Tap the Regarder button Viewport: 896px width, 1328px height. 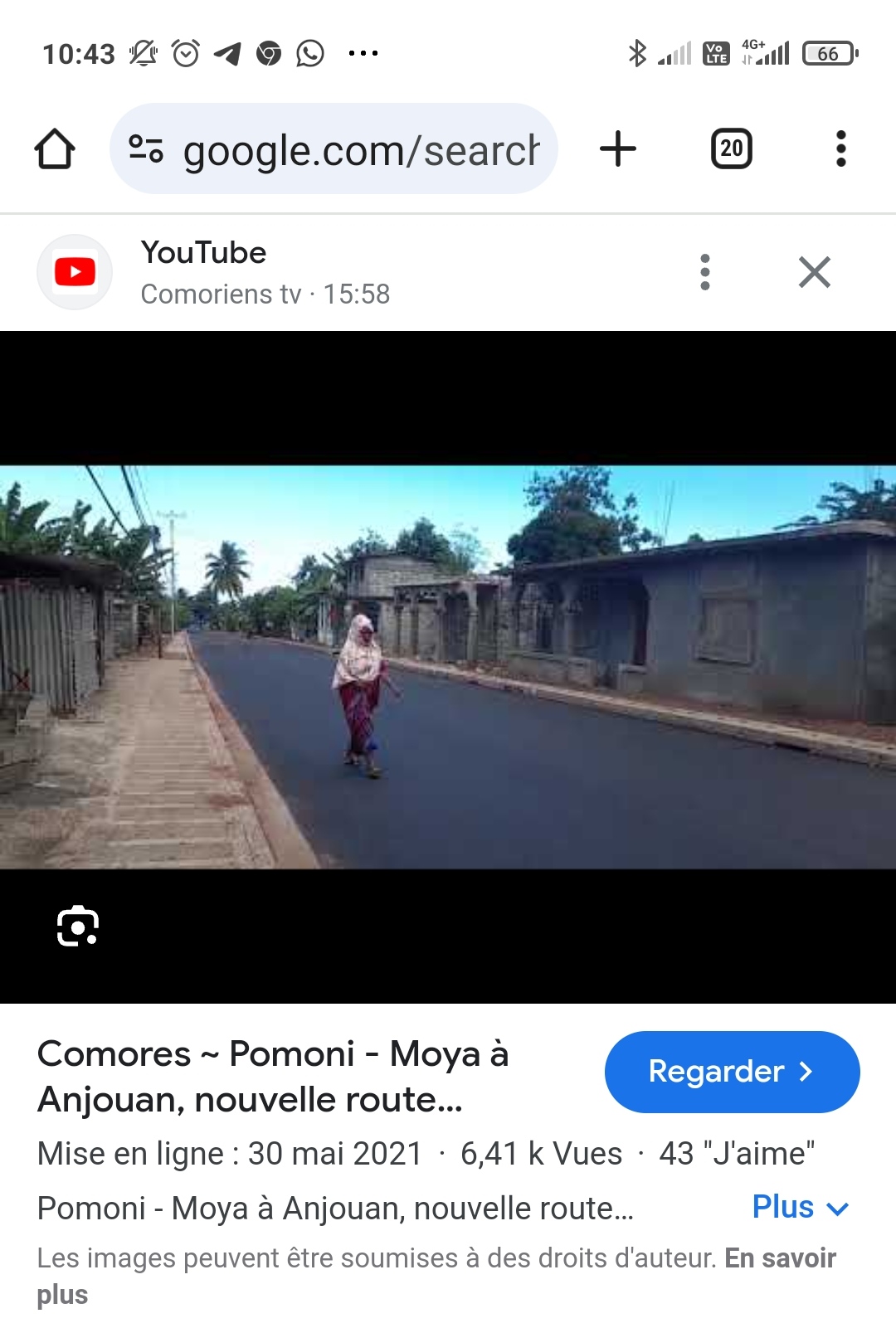732,1072
